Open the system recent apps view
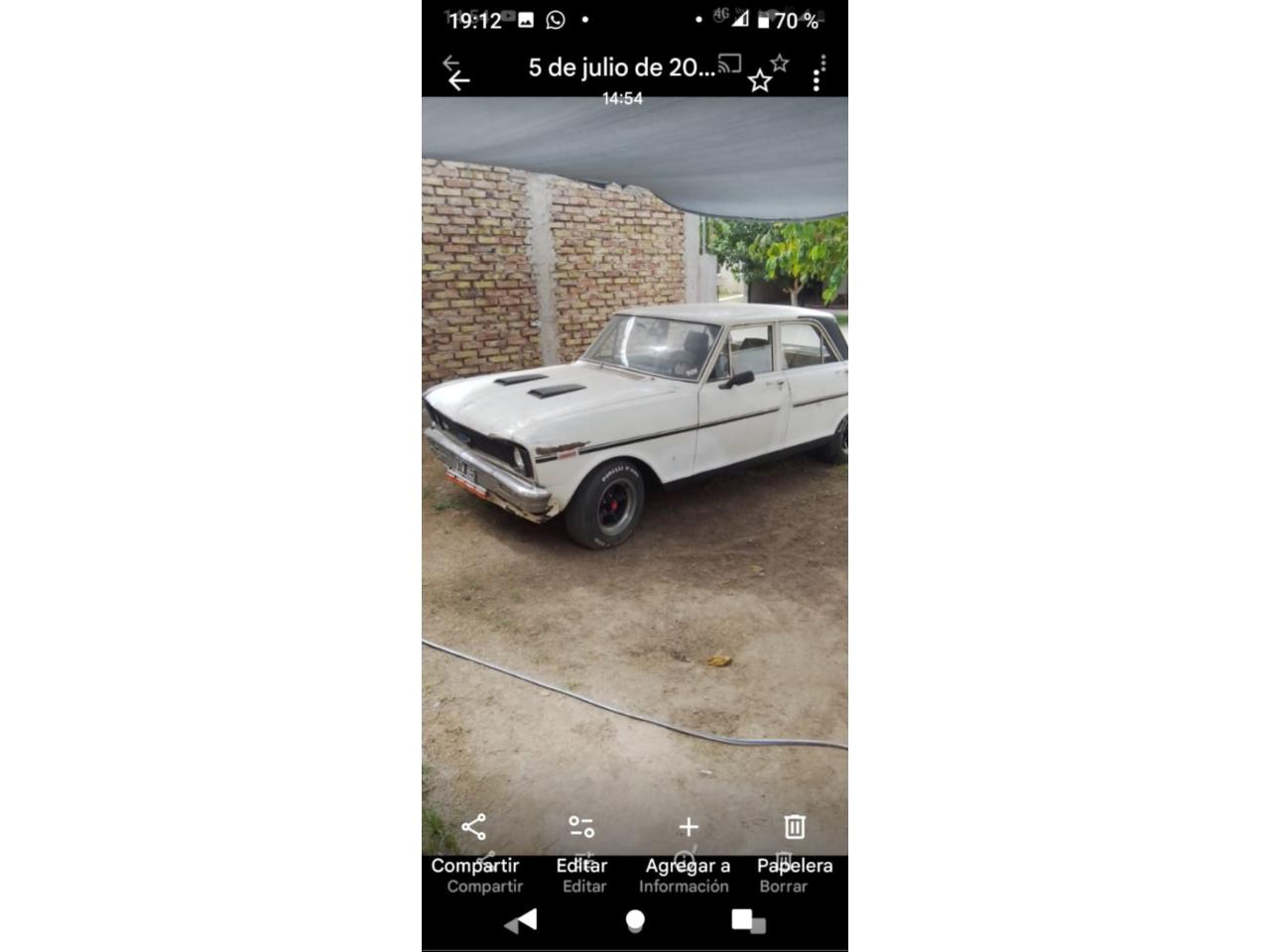 coord(747,920)
